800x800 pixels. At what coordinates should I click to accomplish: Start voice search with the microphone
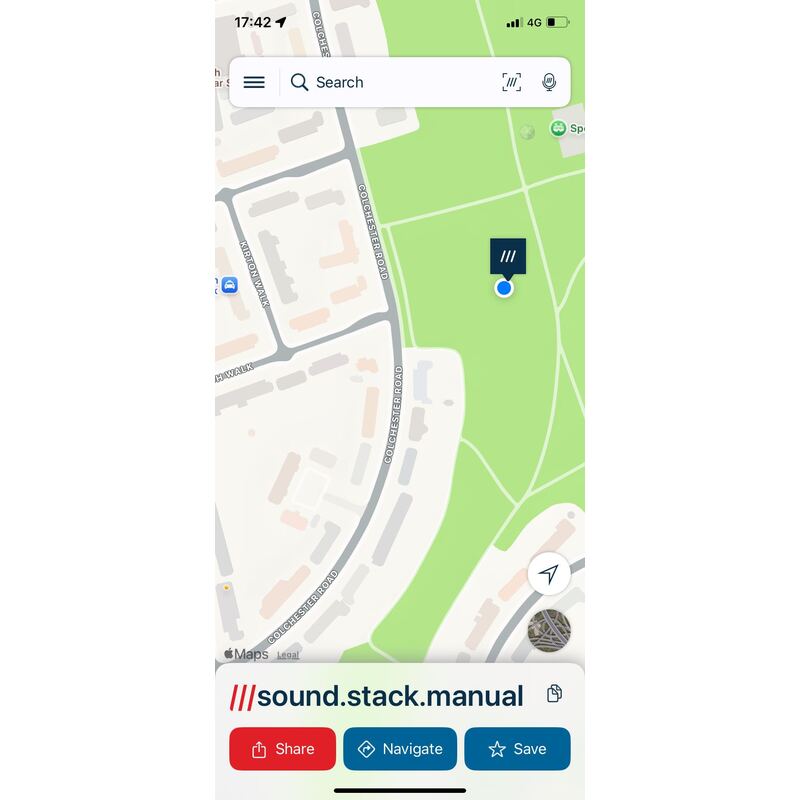coord(549,82)
